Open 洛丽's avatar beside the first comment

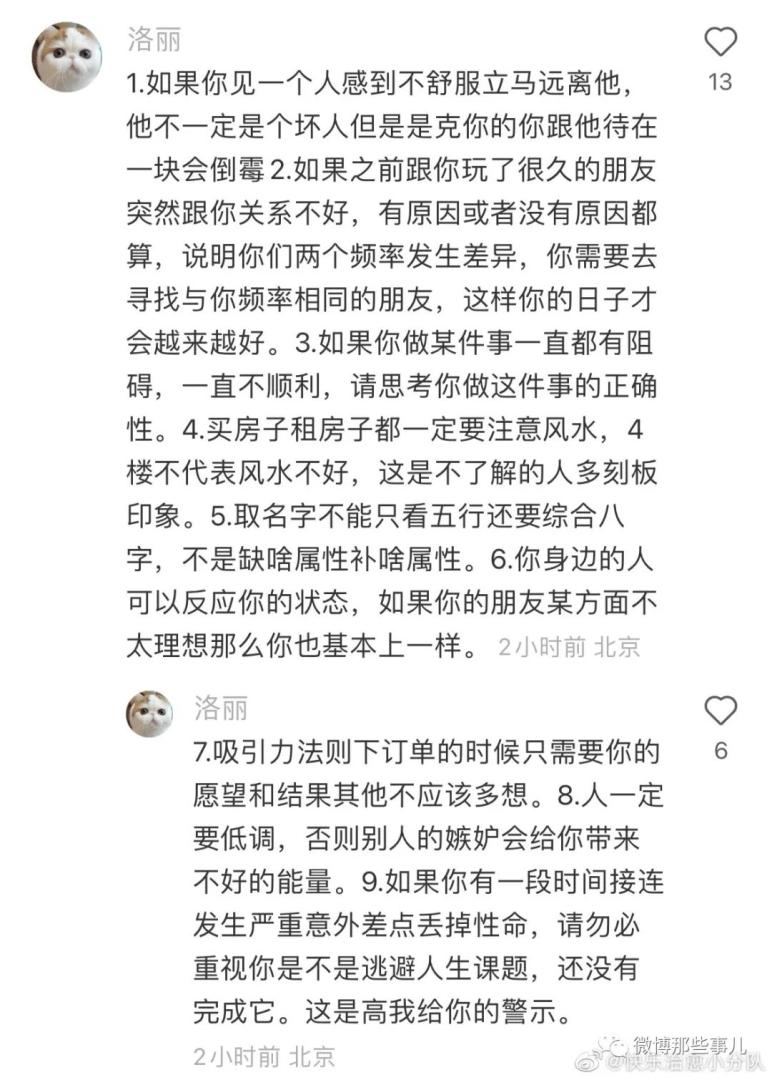click(x=67, y=57)
